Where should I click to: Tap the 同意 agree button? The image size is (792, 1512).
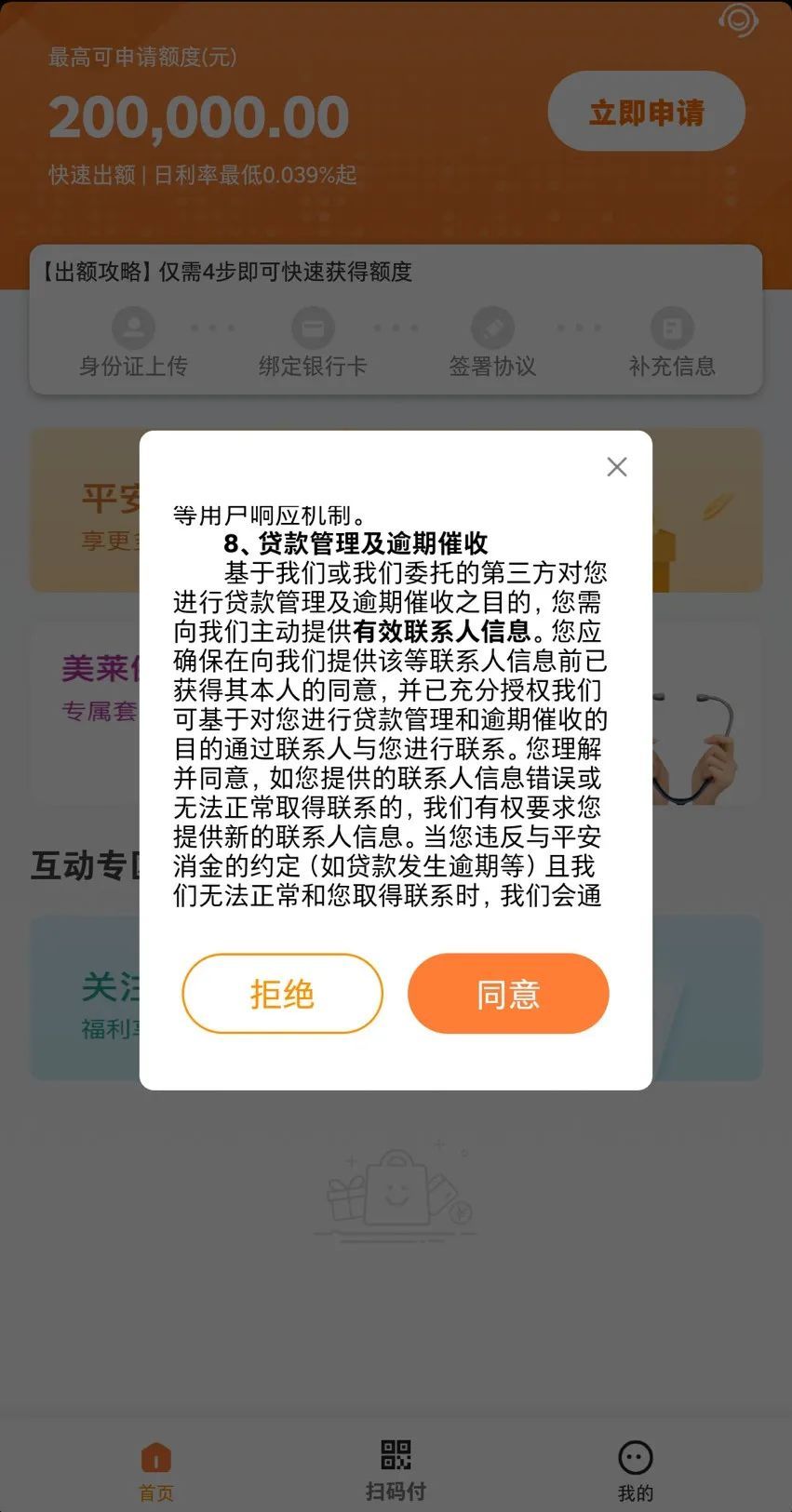click(508, 994)
